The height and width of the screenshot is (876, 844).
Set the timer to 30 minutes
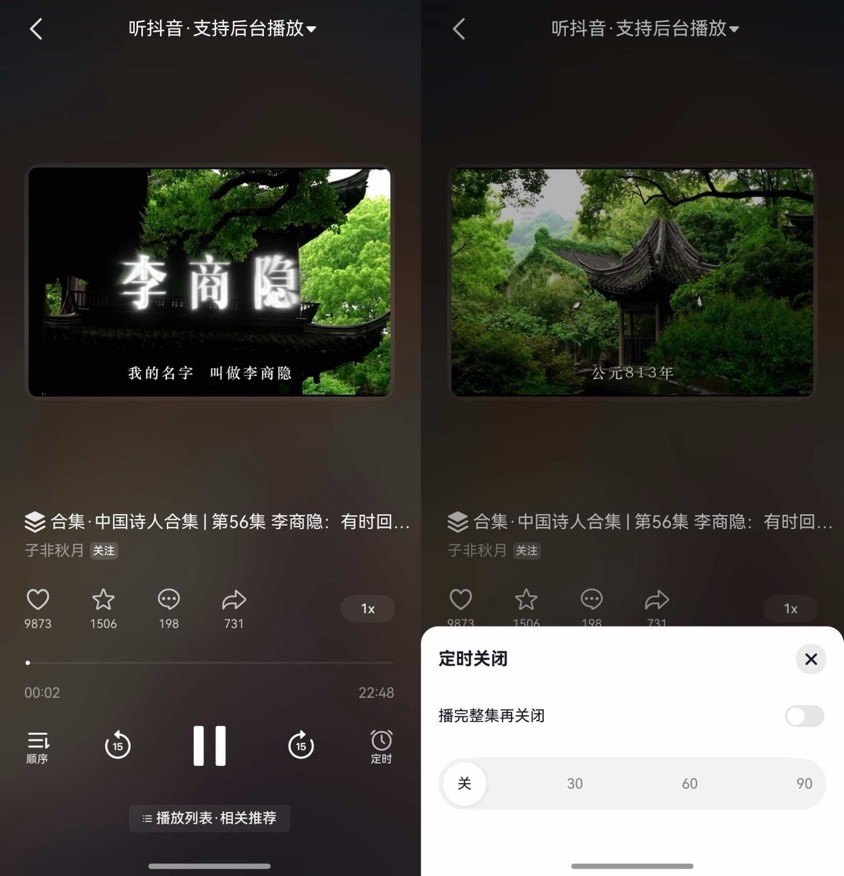click(575, 784)
